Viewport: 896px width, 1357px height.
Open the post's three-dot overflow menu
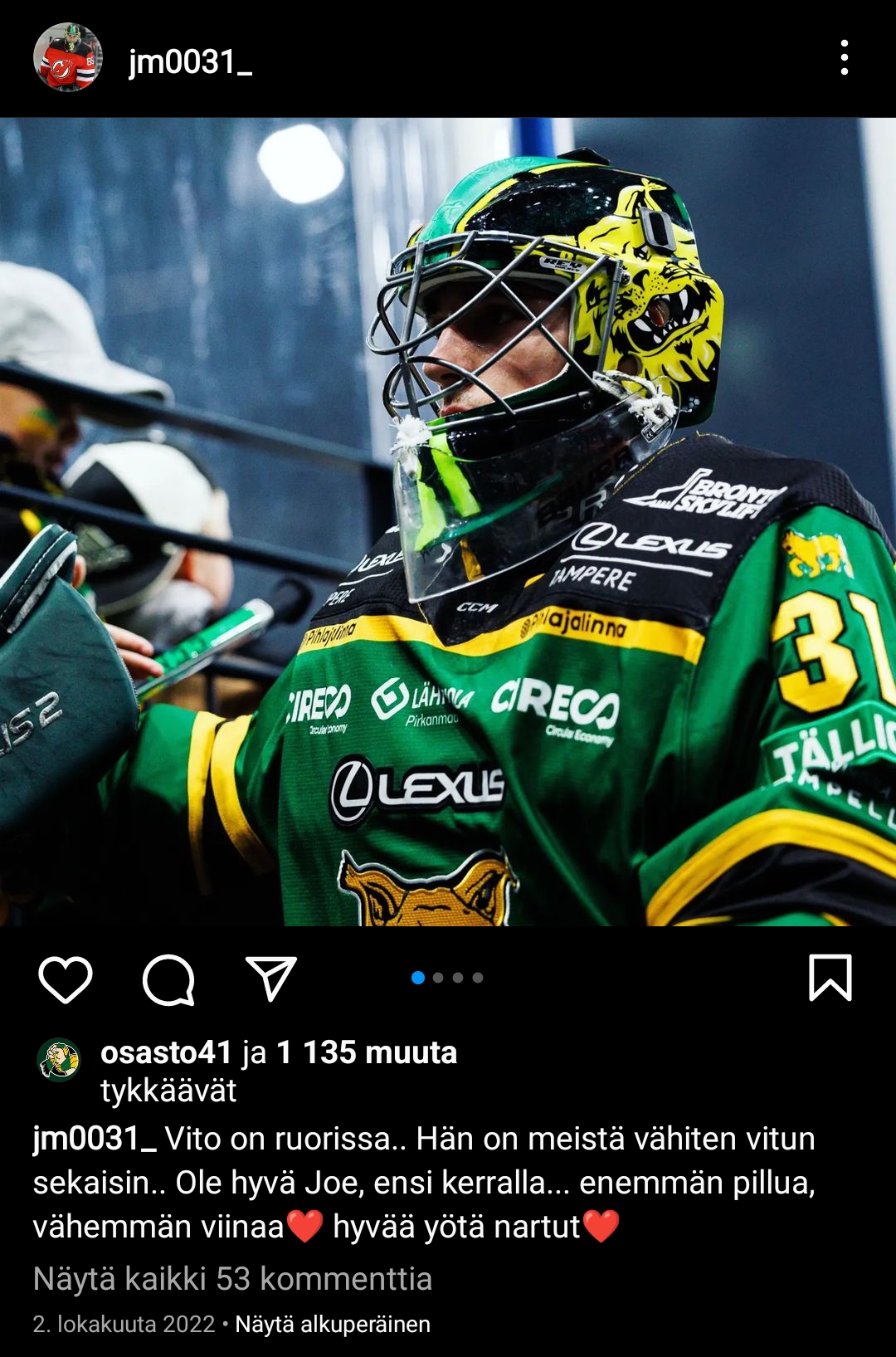click(844, 57)
